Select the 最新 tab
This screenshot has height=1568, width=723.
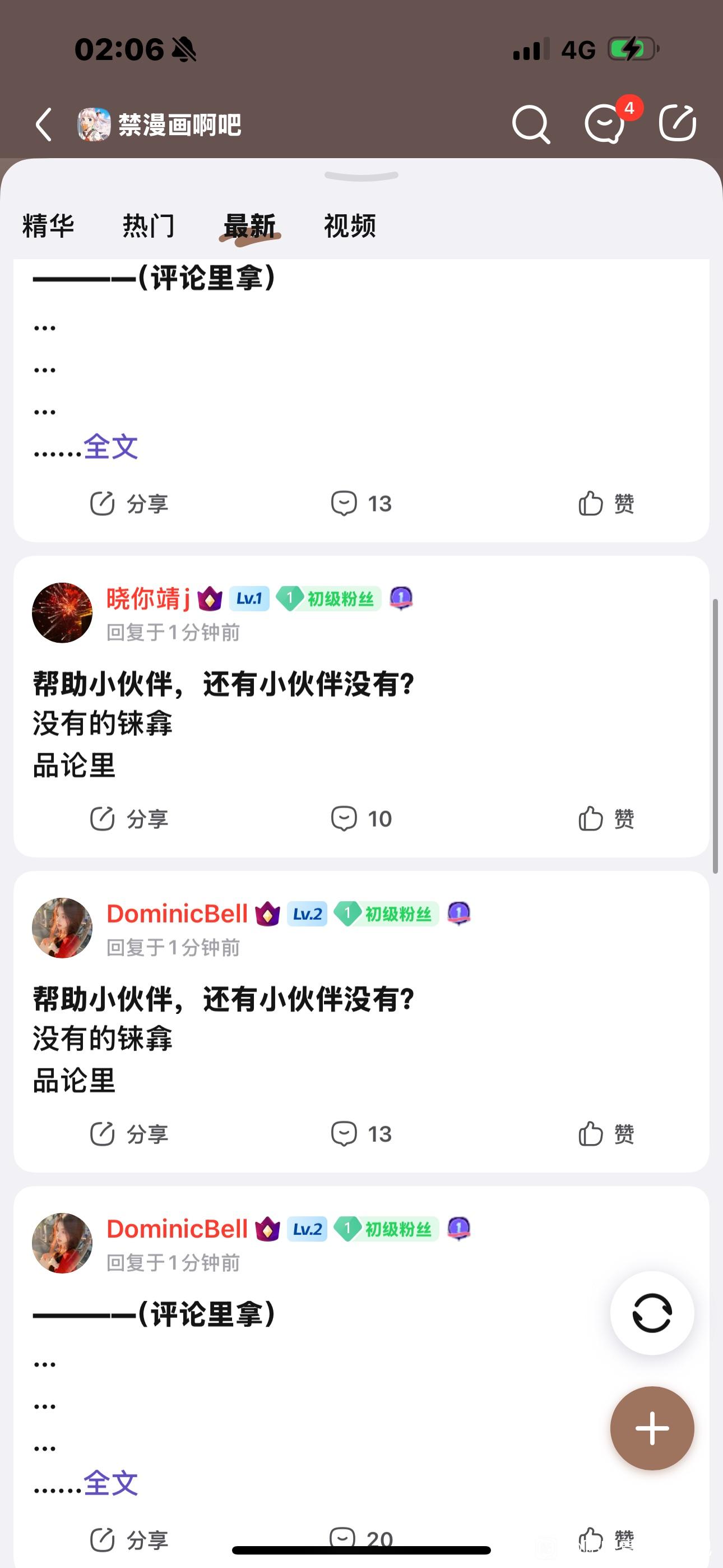coord(249,226)
